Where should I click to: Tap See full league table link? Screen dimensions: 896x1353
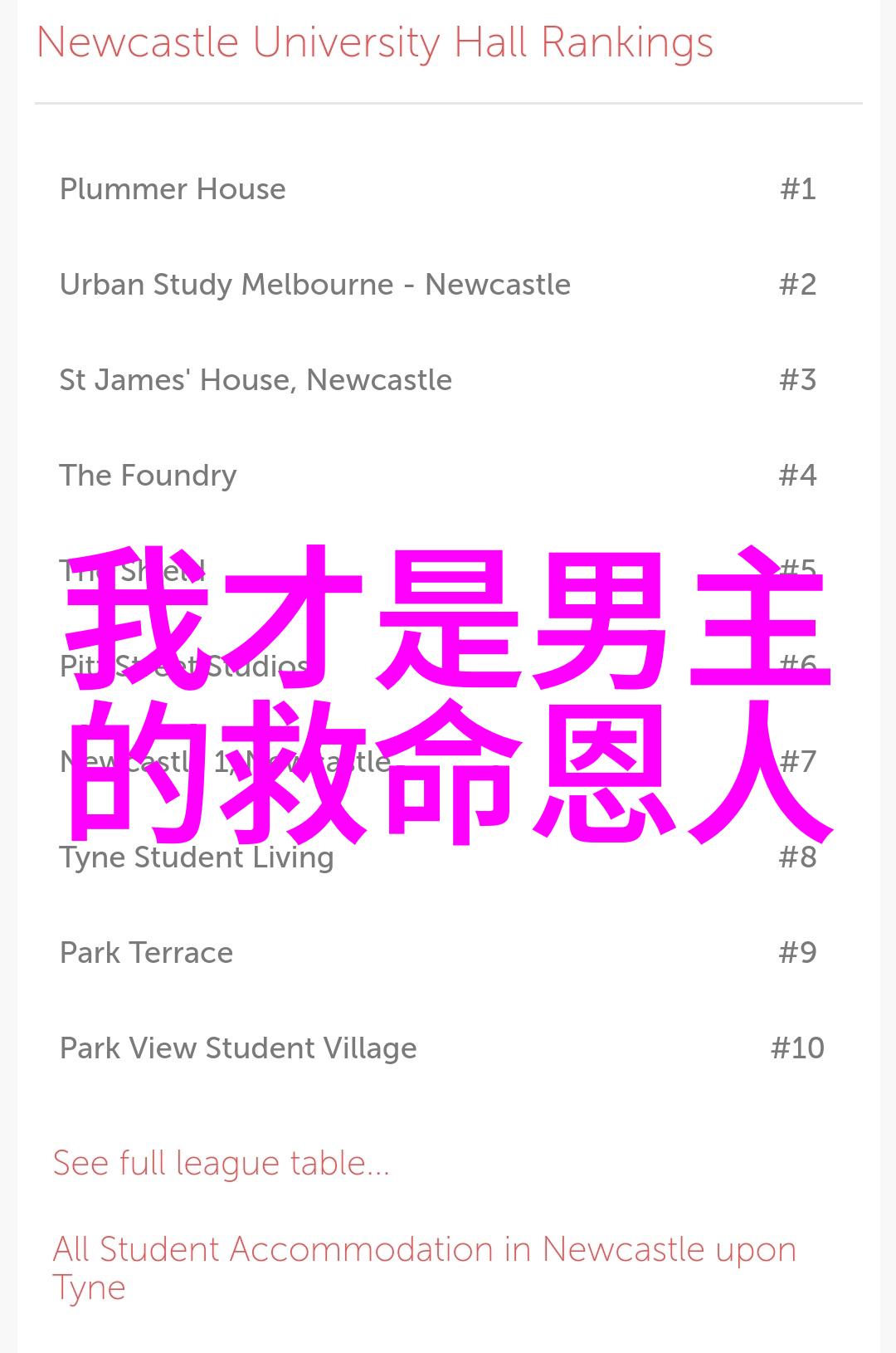coord(221,1163)
